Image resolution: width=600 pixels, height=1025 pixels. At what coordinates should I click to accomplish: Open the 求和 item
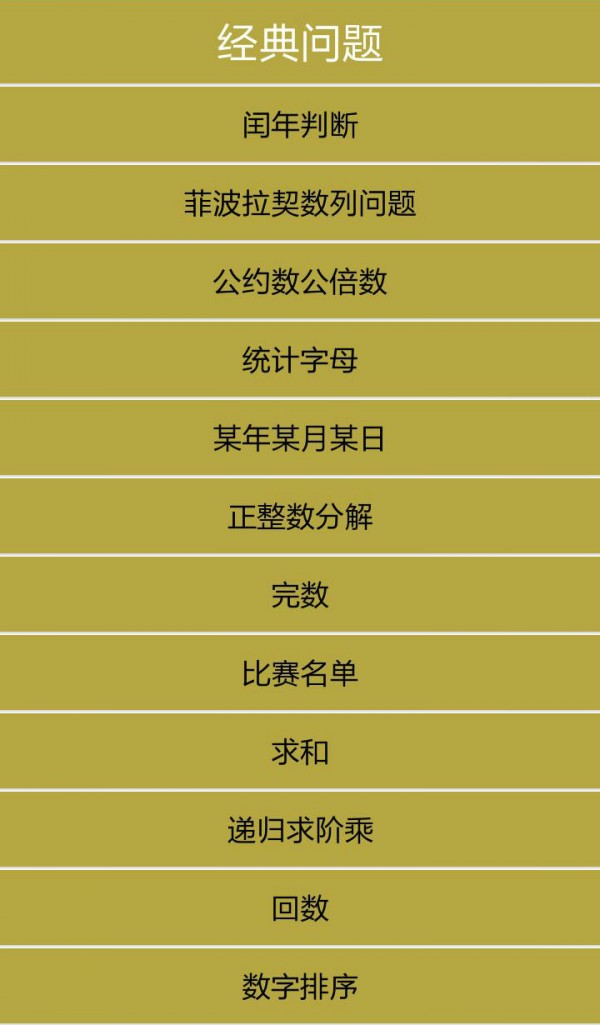300,752
